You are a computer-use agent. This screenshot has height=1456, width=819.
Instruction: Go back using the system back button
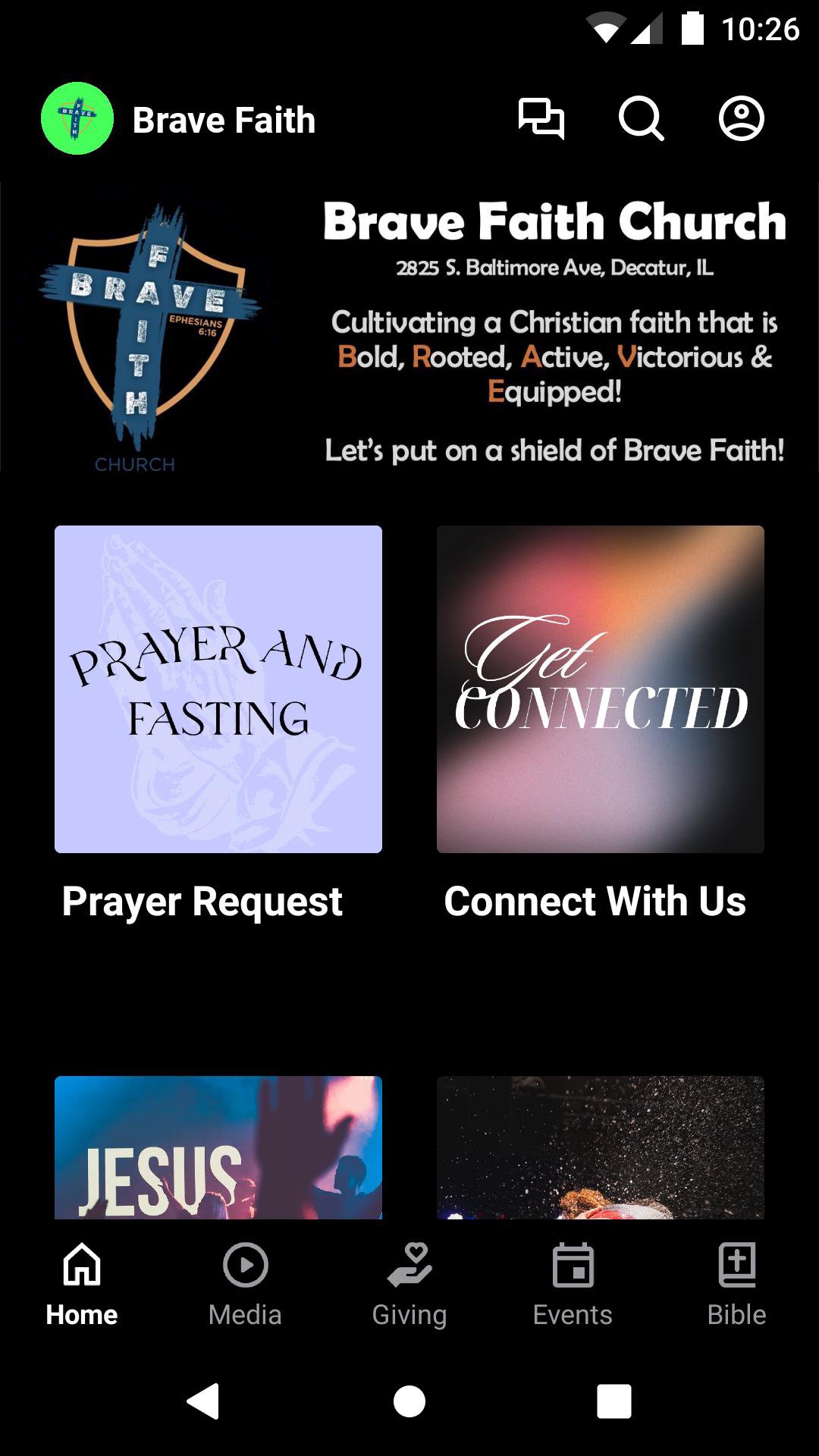tap(203, 1401)
